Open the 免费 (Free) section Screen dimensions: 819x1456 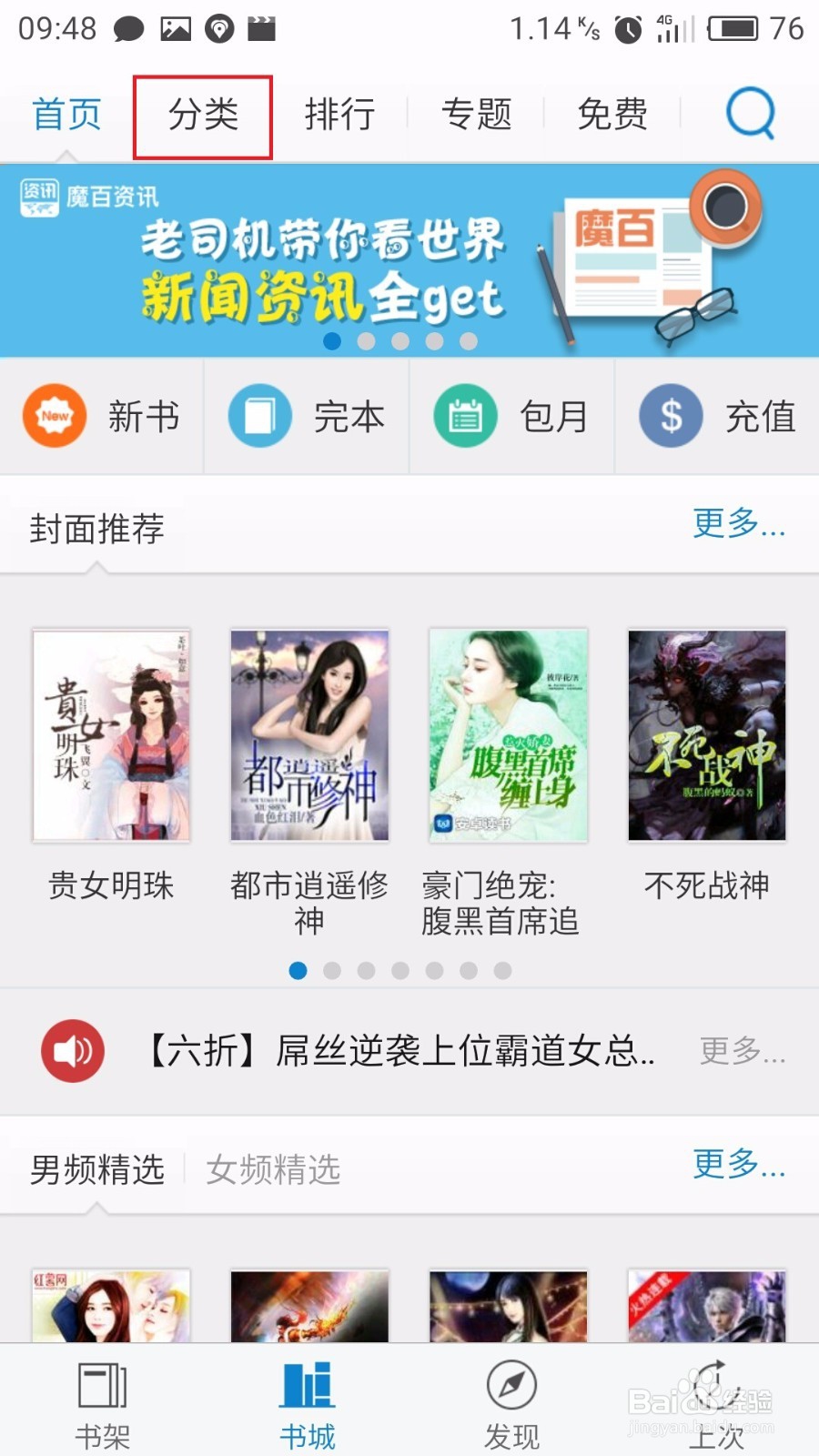click(x=612, y=114)
